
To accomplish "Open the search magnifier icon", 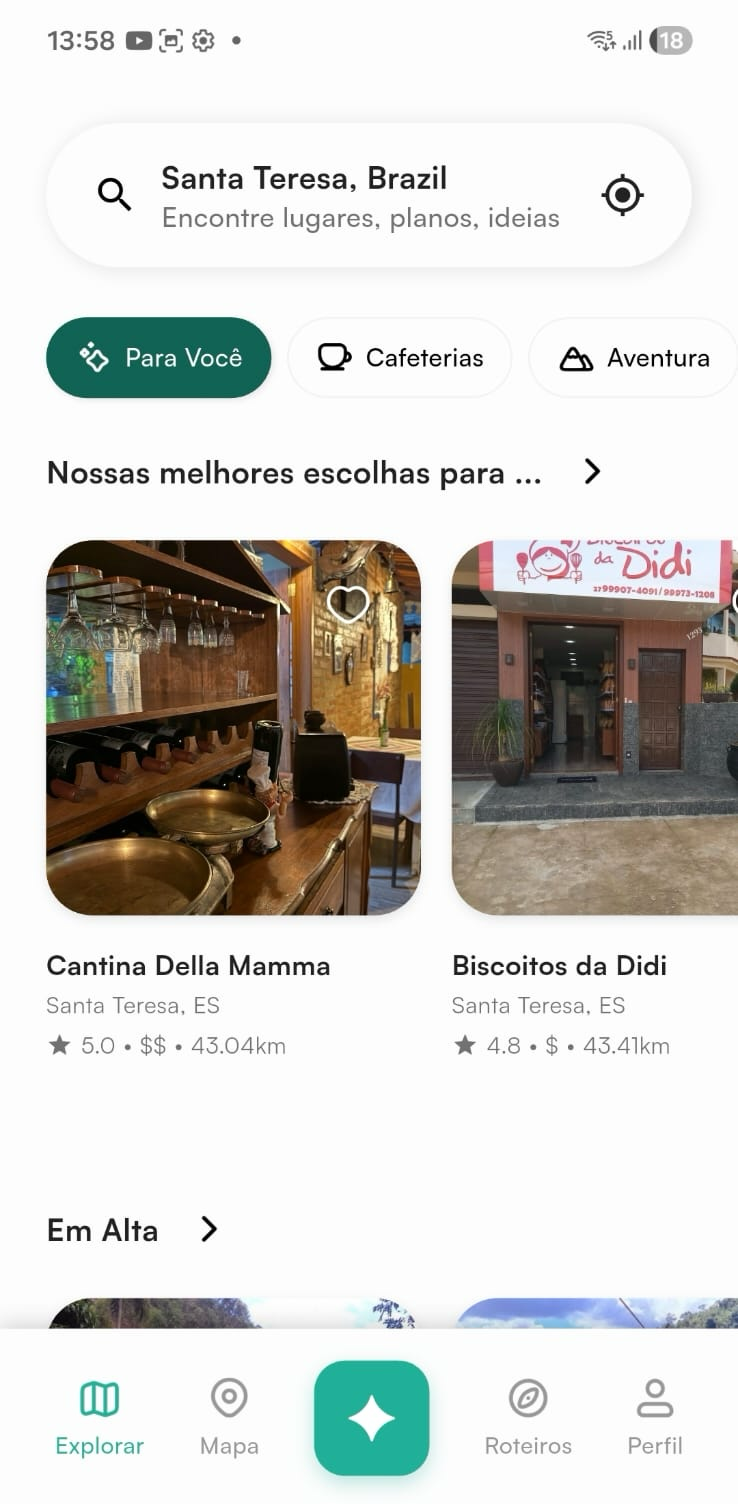I will coord(113,195).
